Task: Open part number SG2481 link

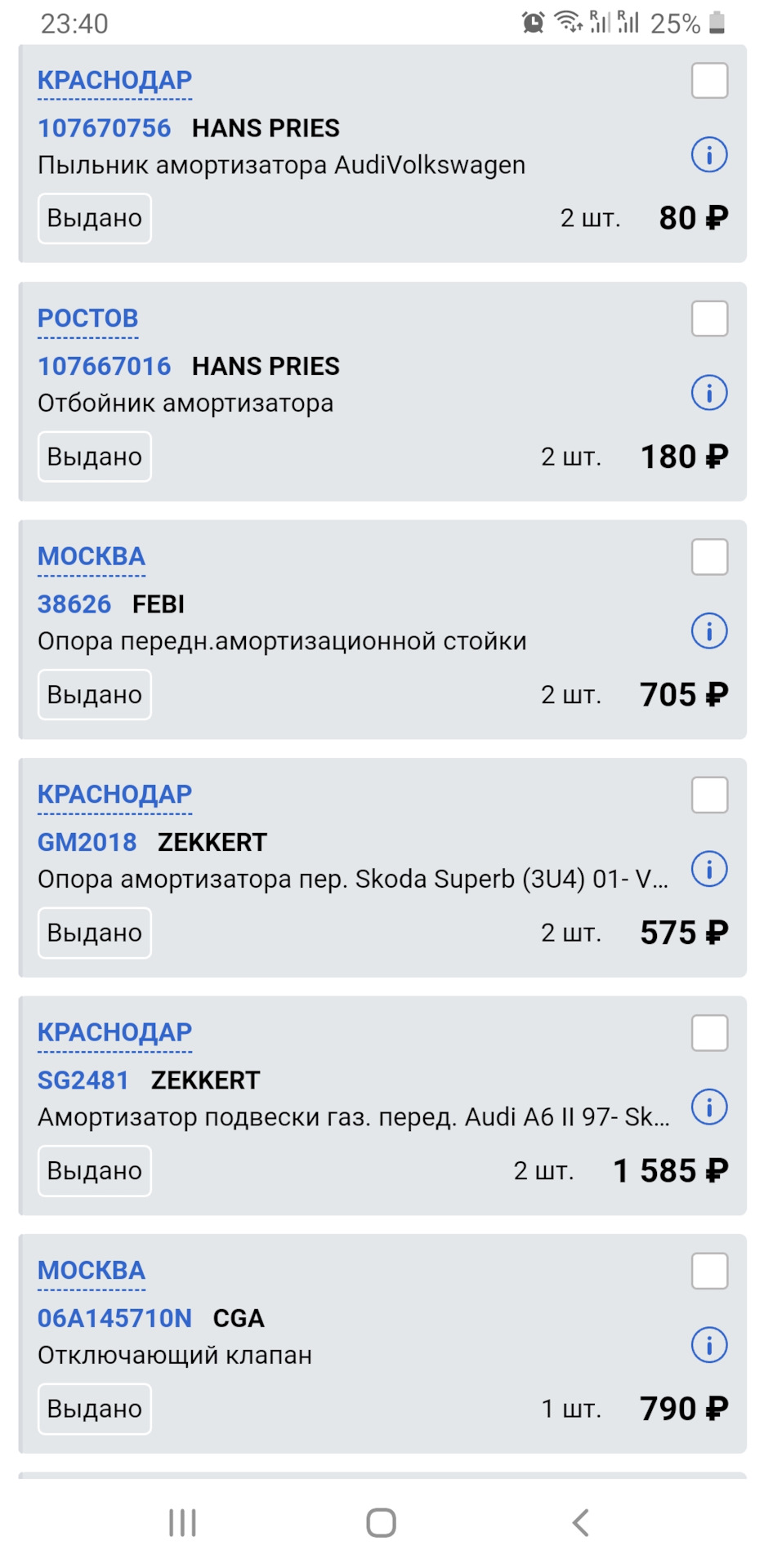Action: click(x=83, y=1080)
